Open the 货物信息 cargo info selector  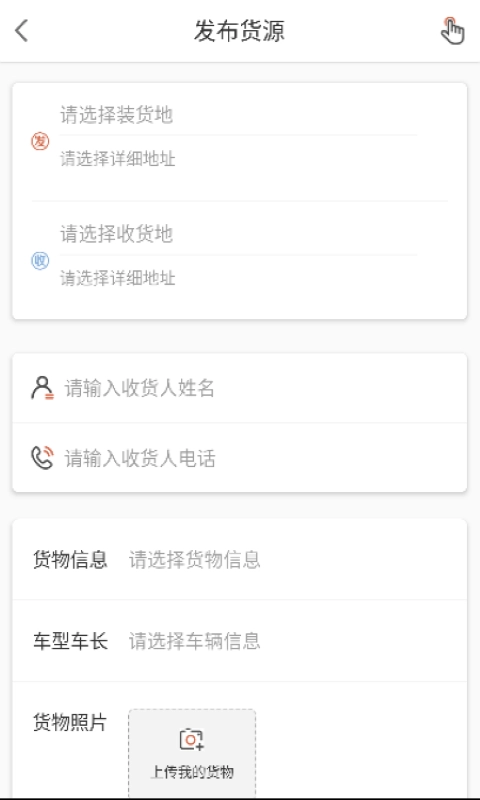(x=239, y=560)
